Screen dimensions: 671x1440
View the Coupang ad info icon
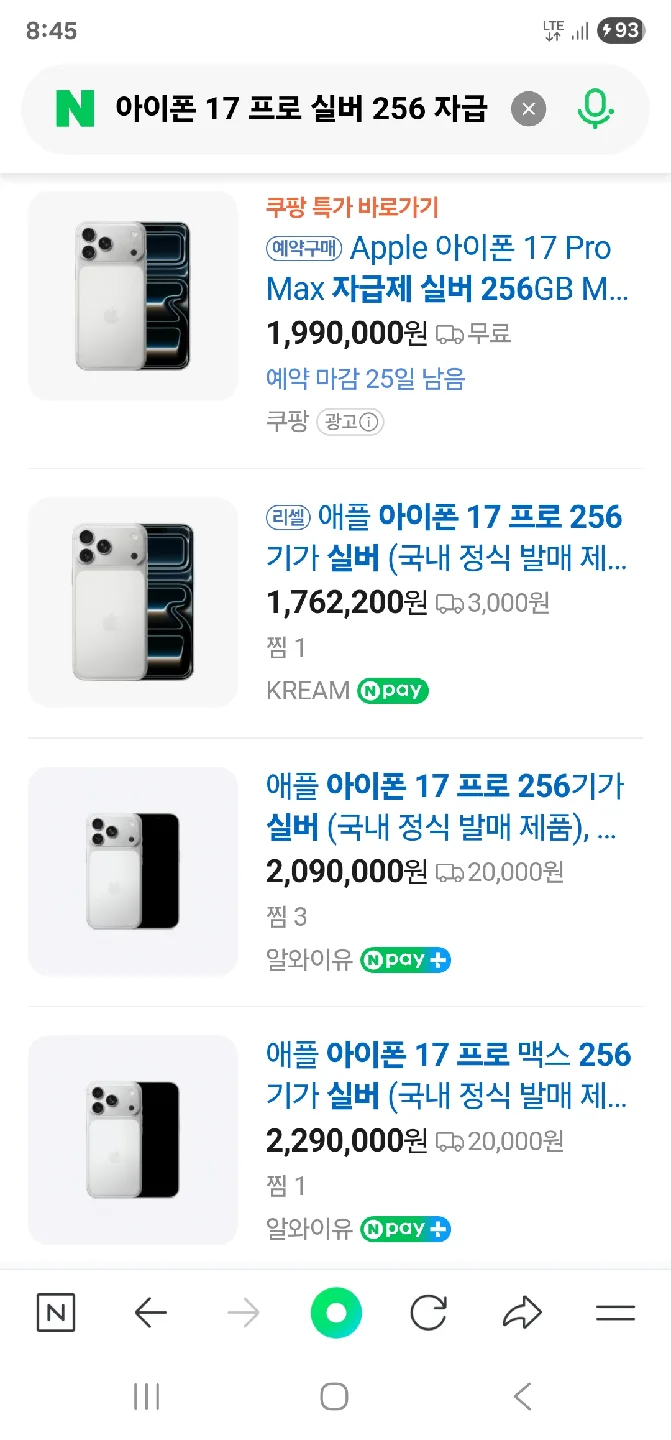coord(370,422)
